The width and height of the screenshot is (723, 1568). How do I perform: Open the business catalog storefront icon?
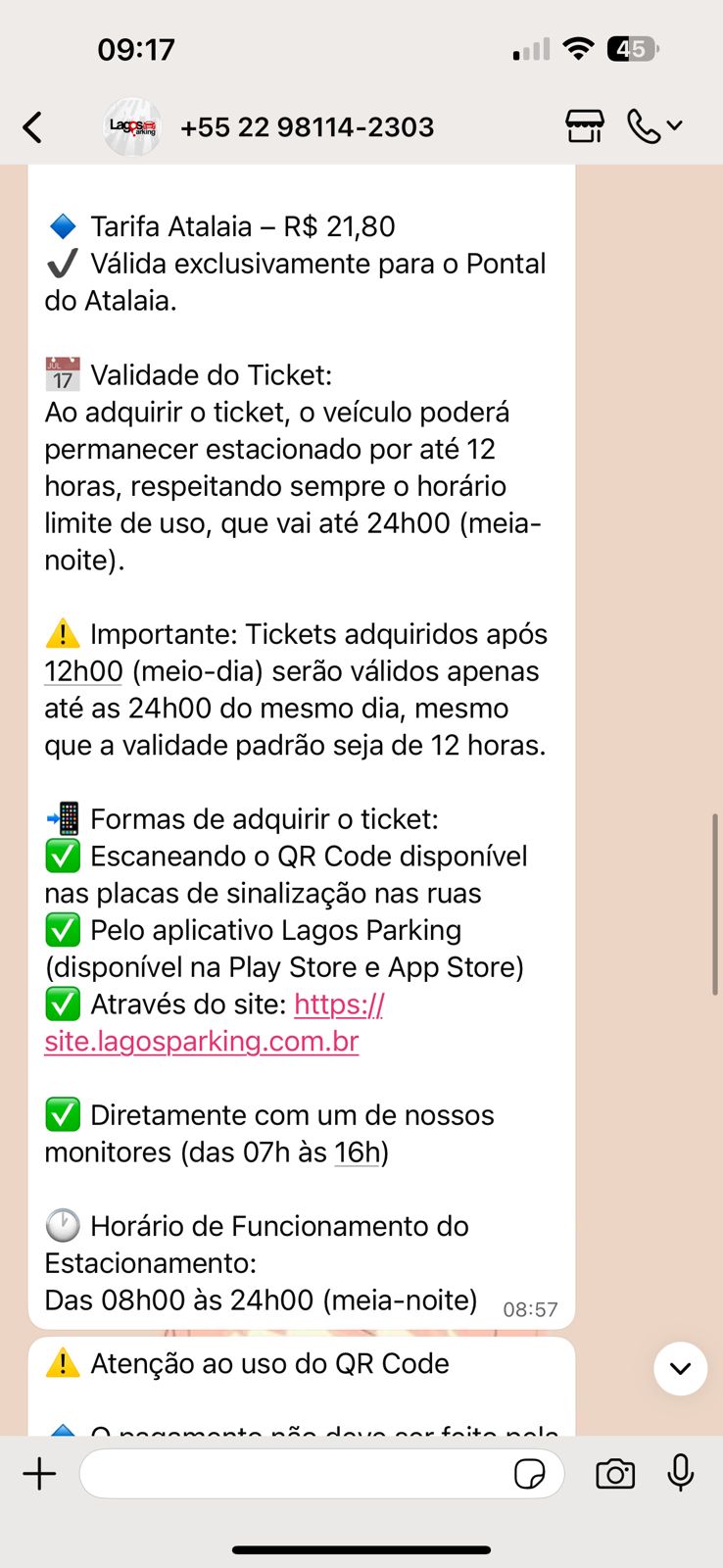(585, 126)
